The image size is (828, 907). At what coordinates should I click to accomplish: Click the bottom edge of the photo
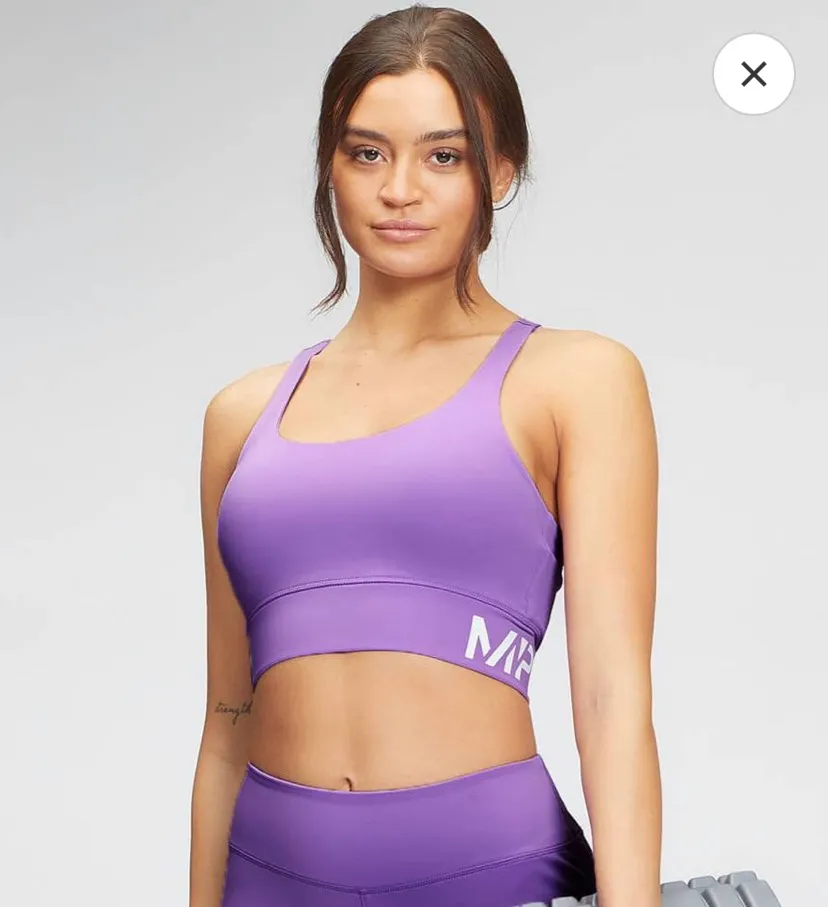pos(414,900)
